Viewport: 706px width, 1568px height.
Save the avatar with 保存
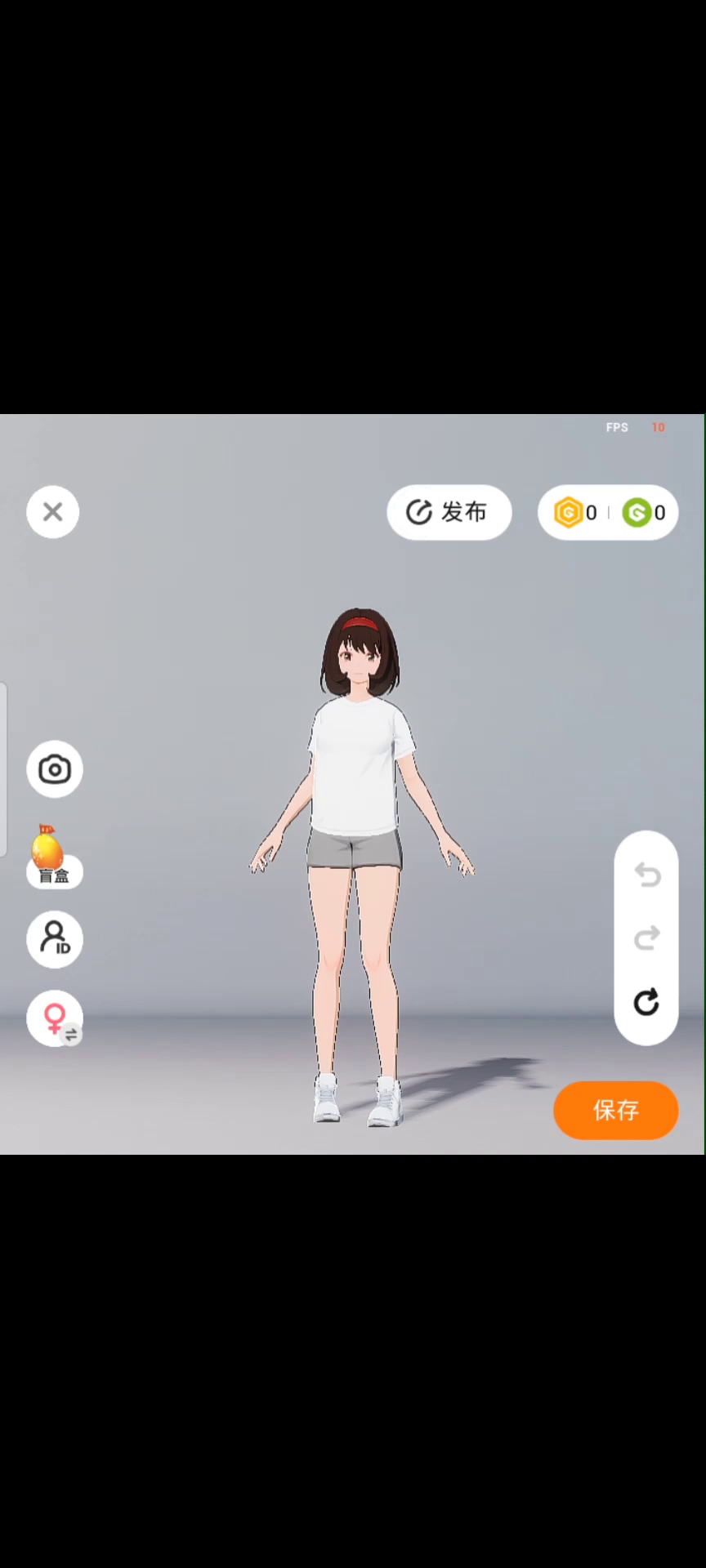tap(616, 1110)
